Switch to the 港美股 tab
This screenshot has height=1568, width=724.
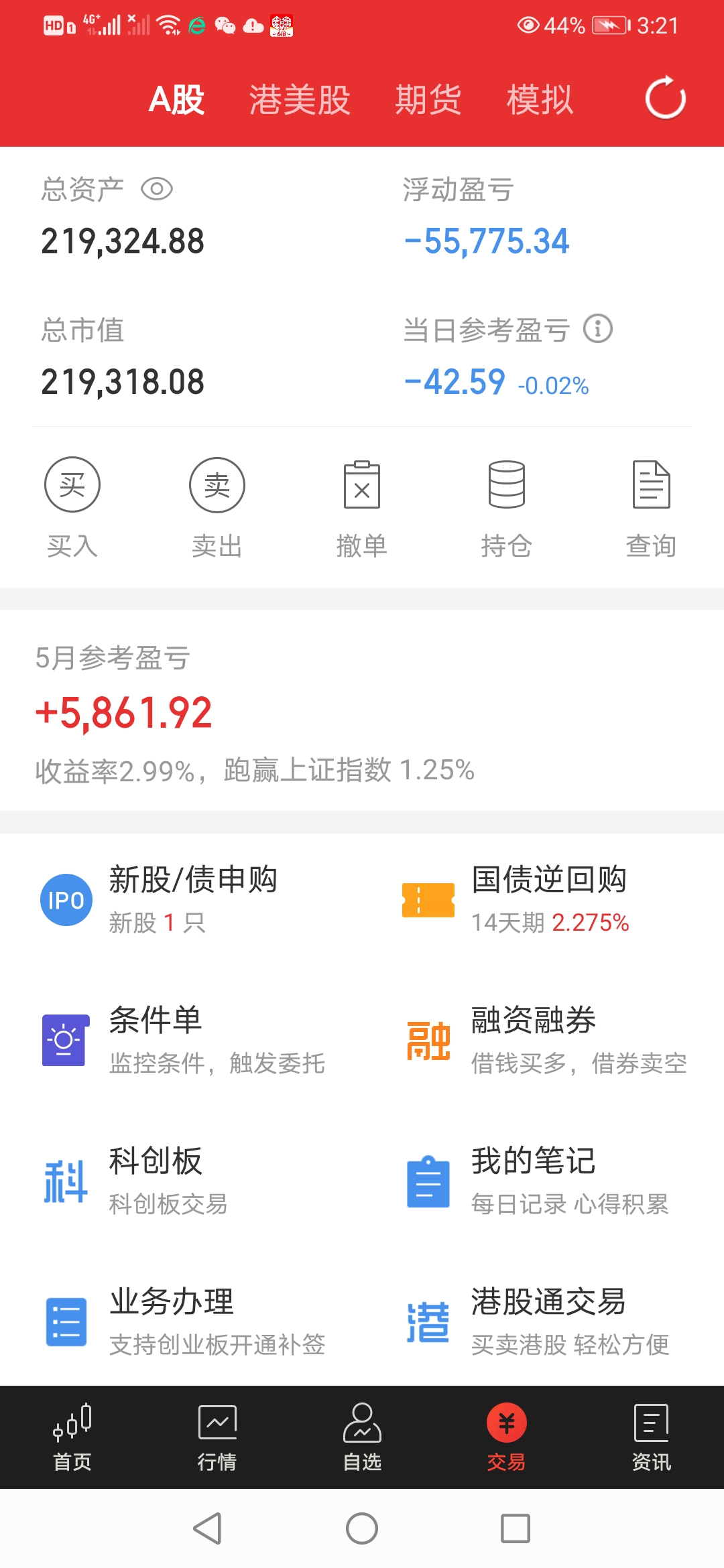pos(300,100)
